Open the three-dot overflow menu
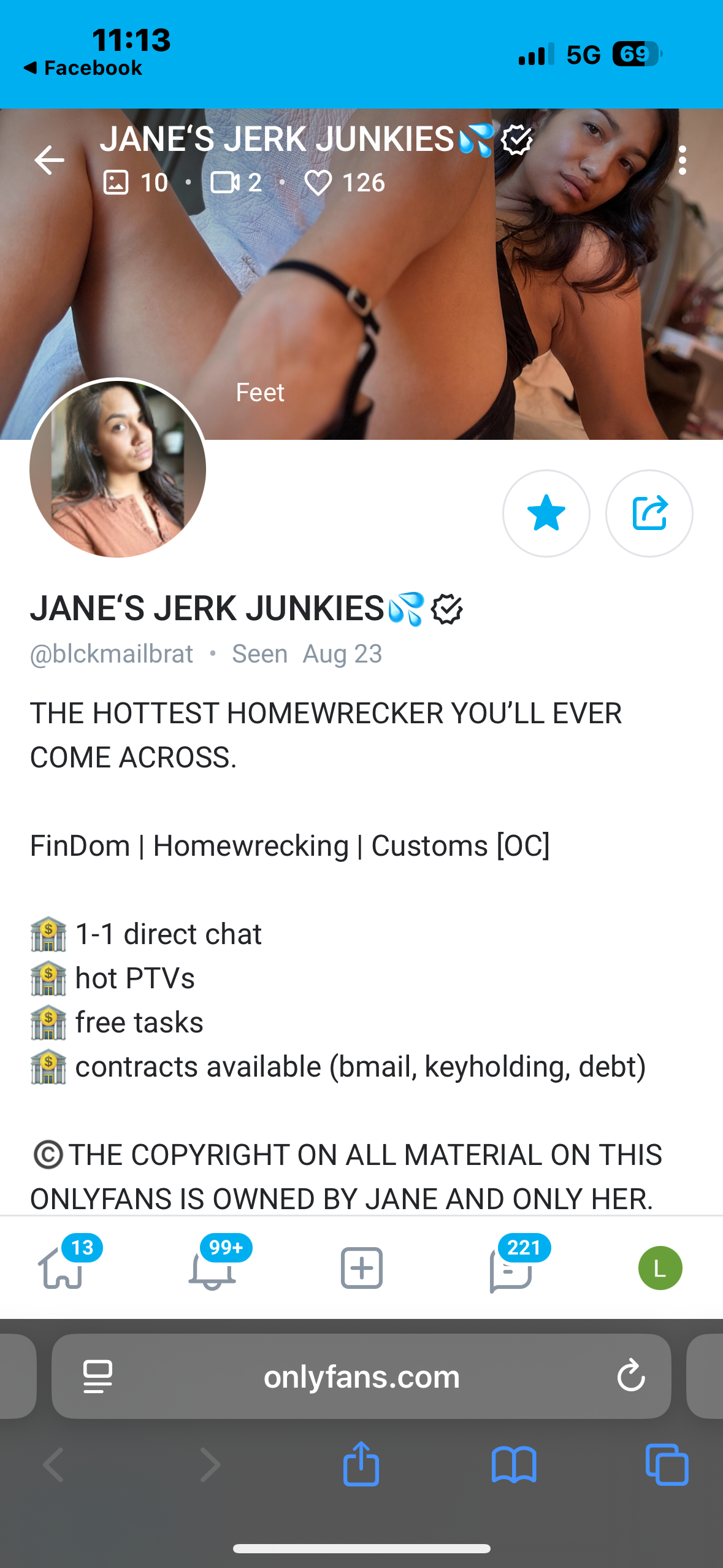The height and width of the screenshot is (1568, 723). [x=682, y=161]
